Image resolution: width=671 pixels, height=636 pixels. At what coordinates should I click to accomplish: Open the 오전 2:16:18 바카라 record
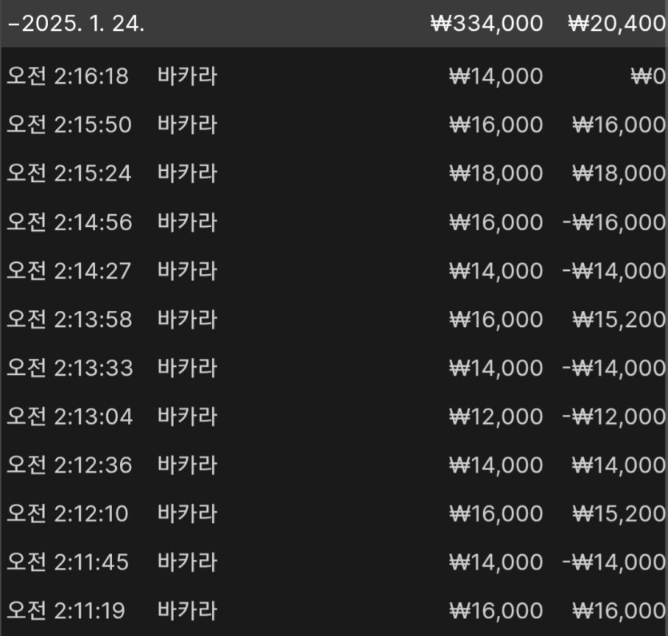click(334, 76)
